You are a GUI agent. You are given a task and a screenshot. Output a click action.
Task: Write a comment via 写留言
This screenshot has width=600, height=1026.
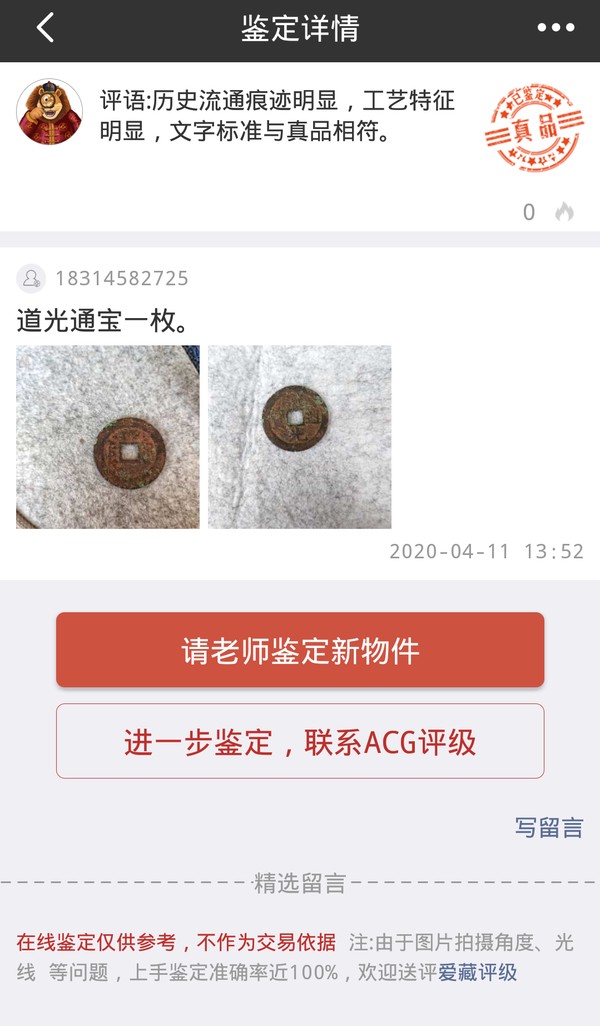548,827
